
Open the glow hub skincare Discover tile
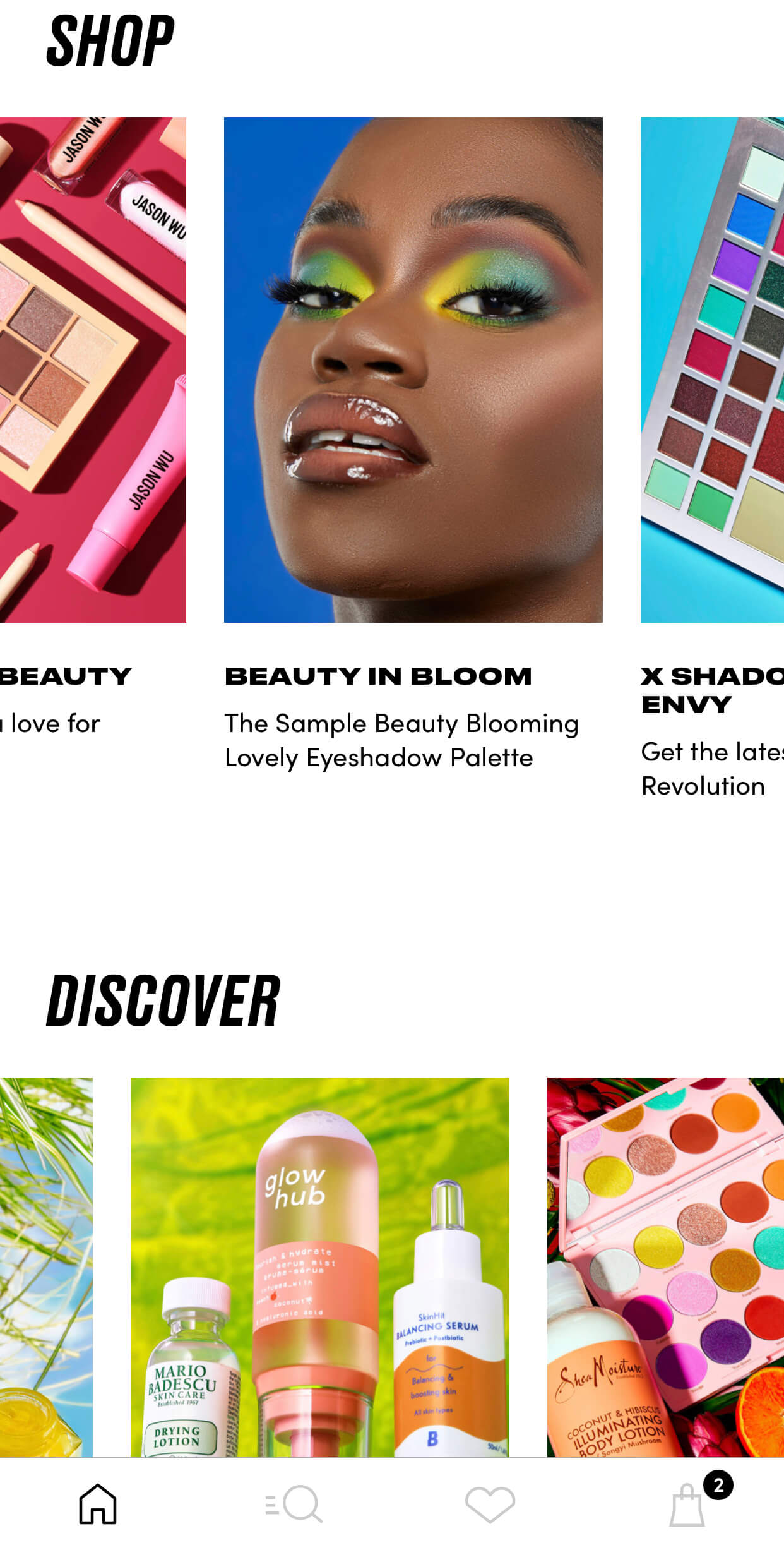click(319, 1266)
